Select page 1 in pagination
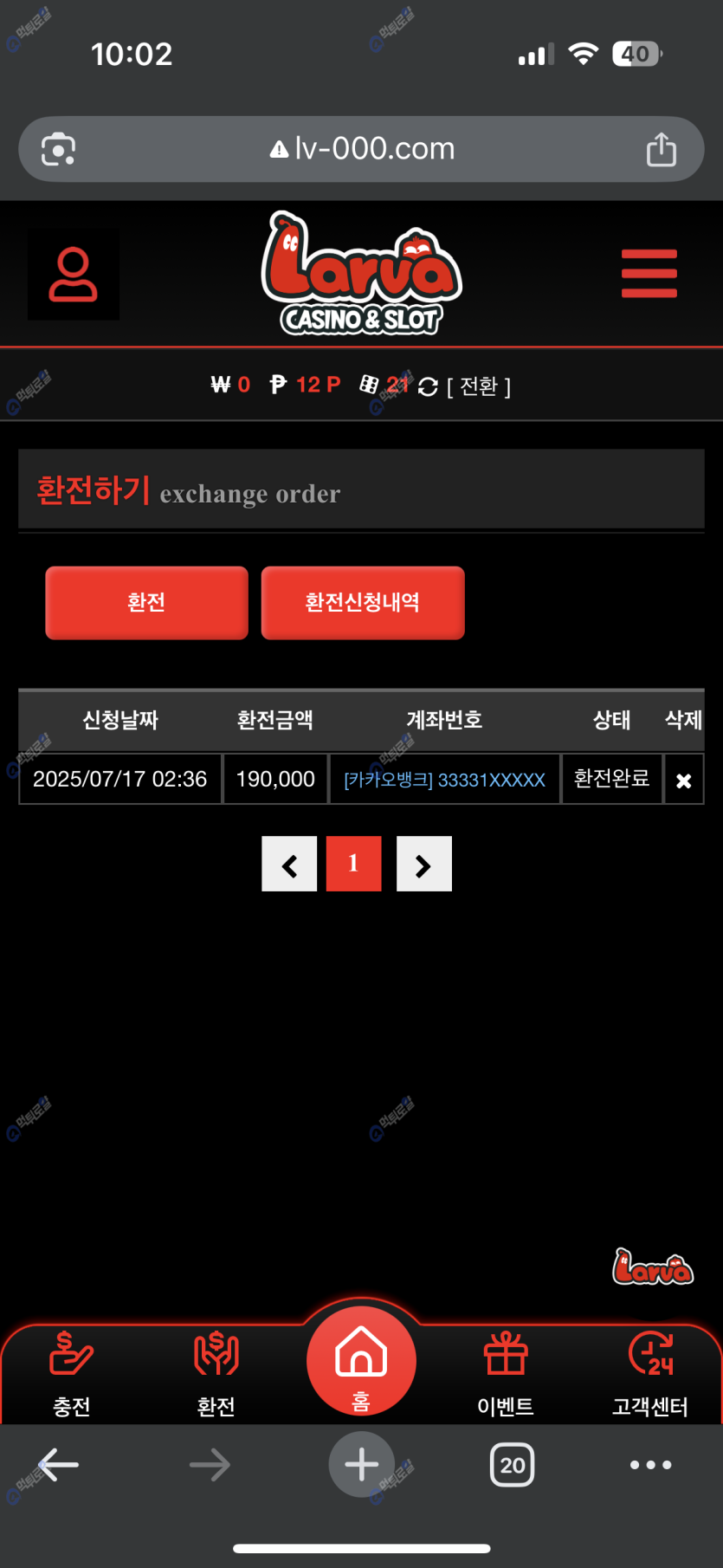The image size is (723, 1568). (353, 865)
